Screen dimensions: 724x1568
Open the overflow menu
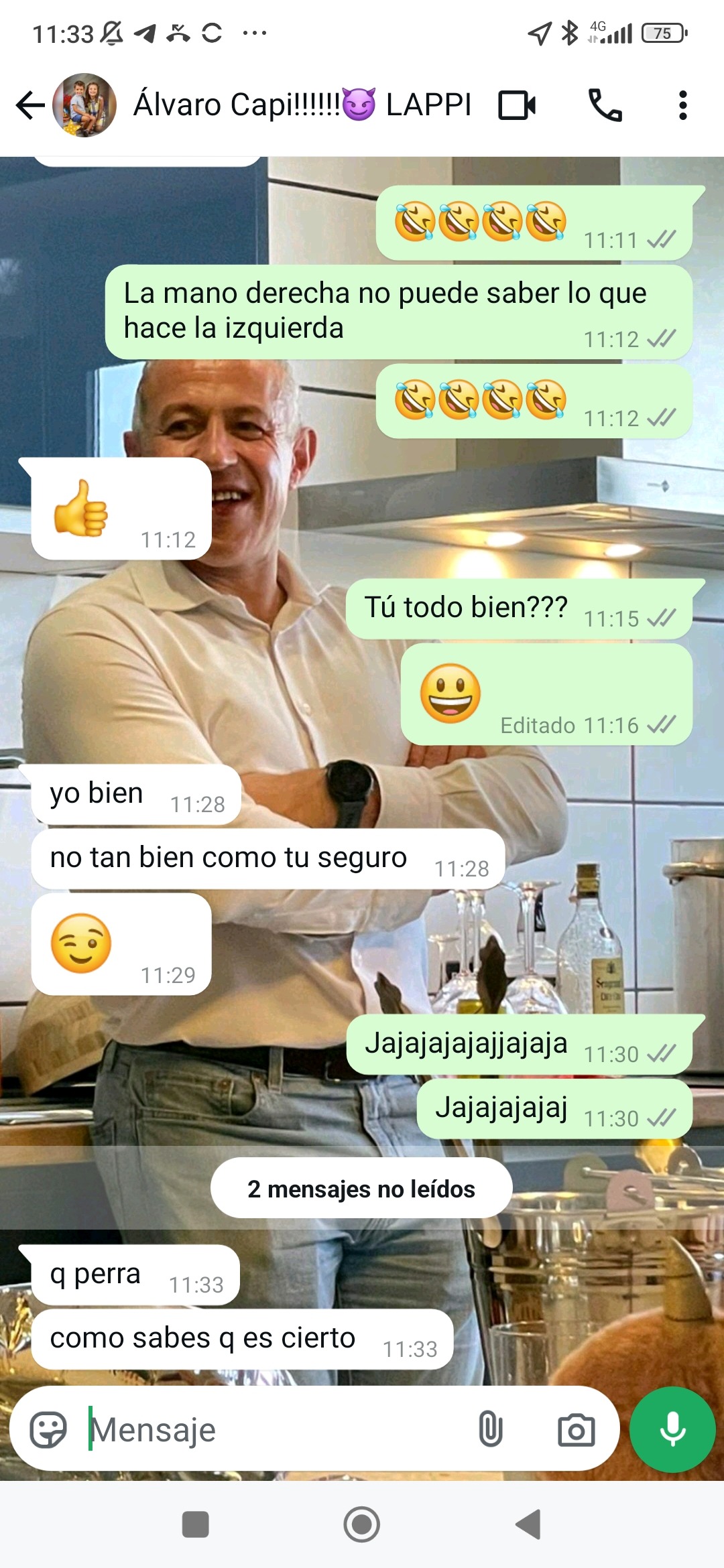pyautogui.click(x=682, y=105)
